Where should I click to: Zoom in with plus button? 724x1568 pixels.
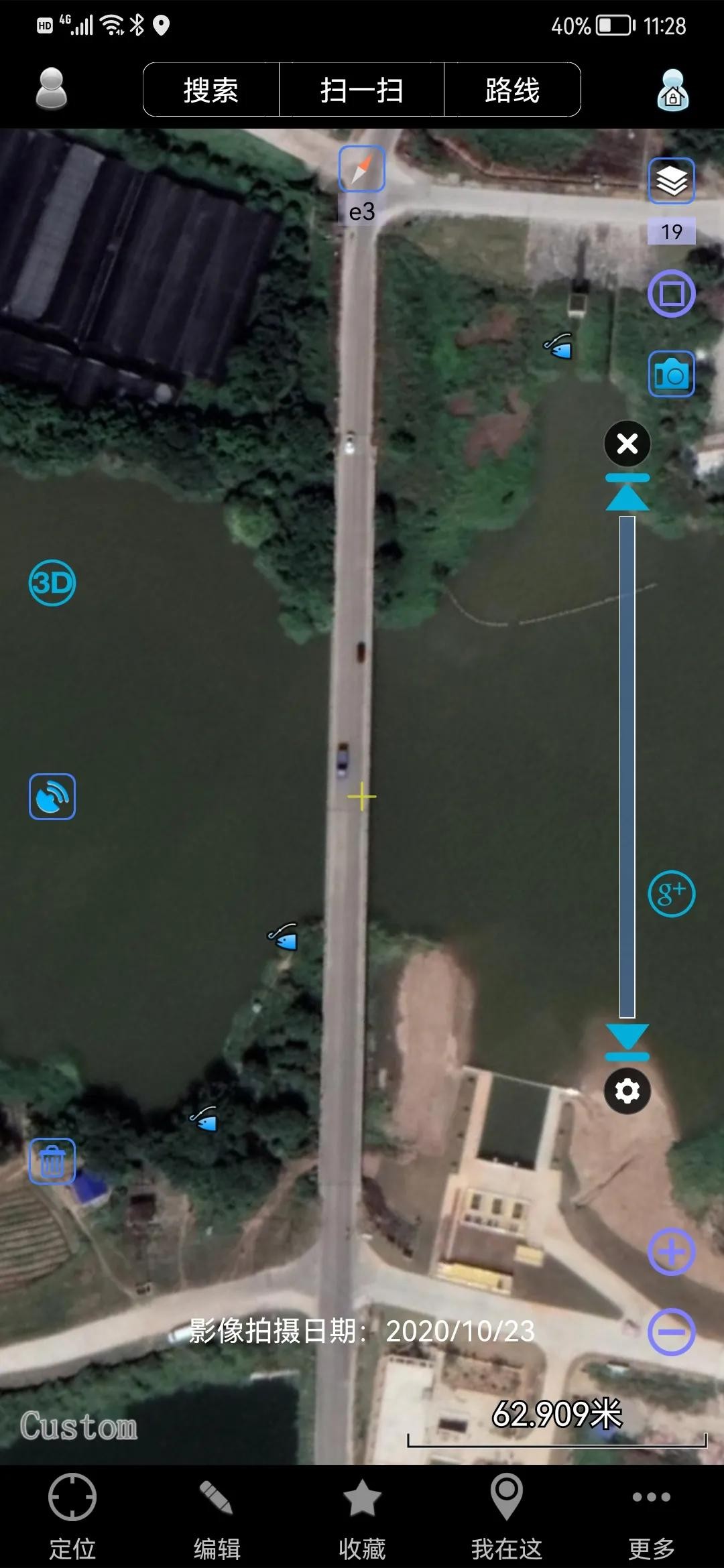pyautogui.click(x=671, y=1252)
